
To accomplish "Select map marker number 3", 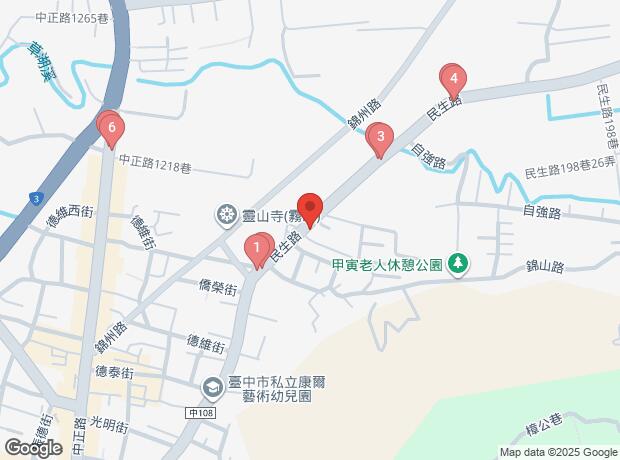I will click(x=379, y=137).
